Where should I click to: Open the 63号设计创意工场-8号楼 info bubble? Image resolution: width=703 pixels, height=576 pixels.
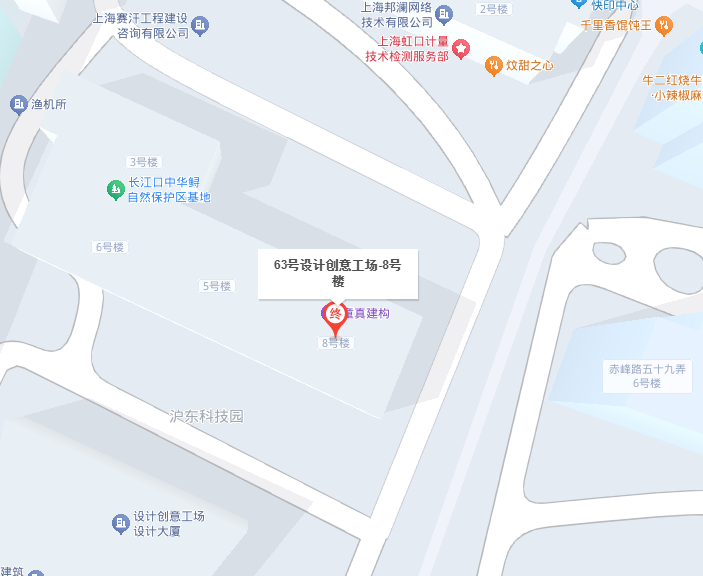(x=337, y=273)
